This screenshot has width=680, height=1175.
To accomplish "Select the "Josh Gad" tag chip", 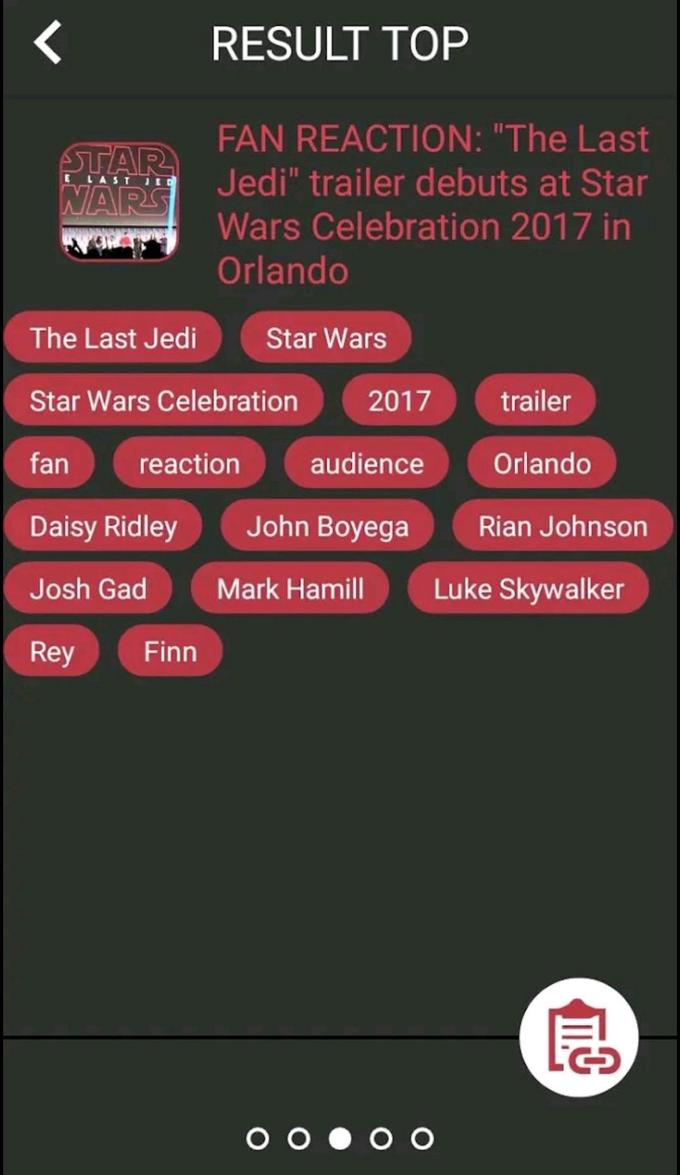I will [x=88, y=589].
